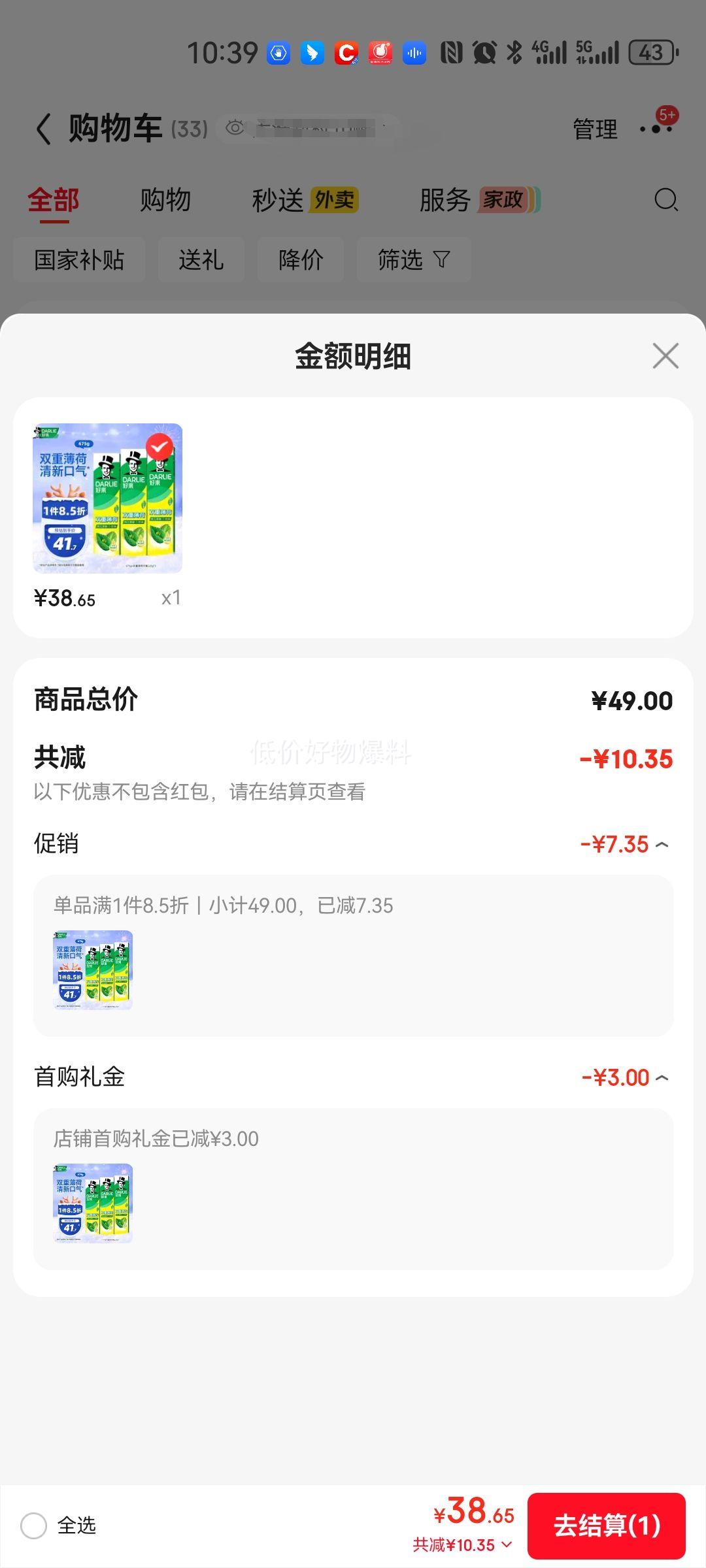Switch to the 购物 tab
Image resolution: width=706 pixels, height=1568 pixels.
click(x=164, y=200)
